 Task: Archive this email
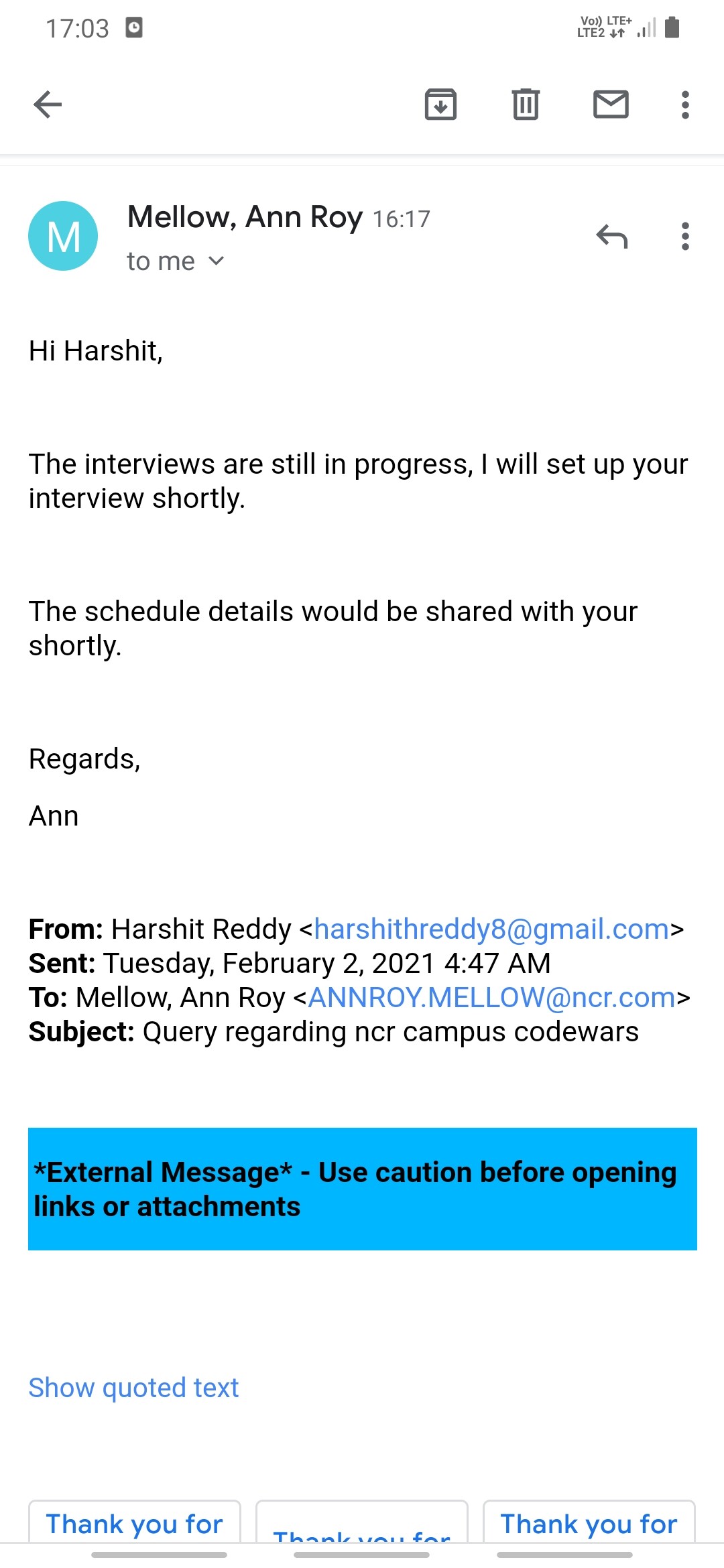[440, 105]
